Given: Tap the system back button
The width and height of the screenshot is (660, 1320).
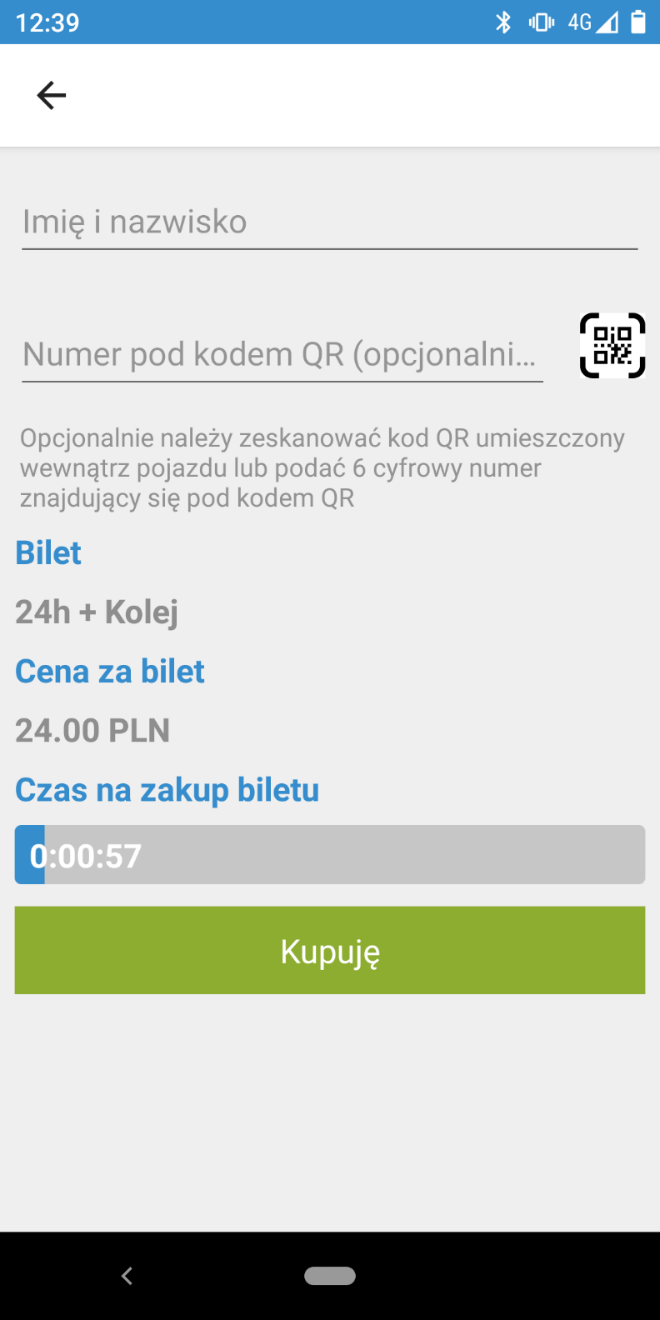Looking at the screenshot, I should coord(127,1275).
